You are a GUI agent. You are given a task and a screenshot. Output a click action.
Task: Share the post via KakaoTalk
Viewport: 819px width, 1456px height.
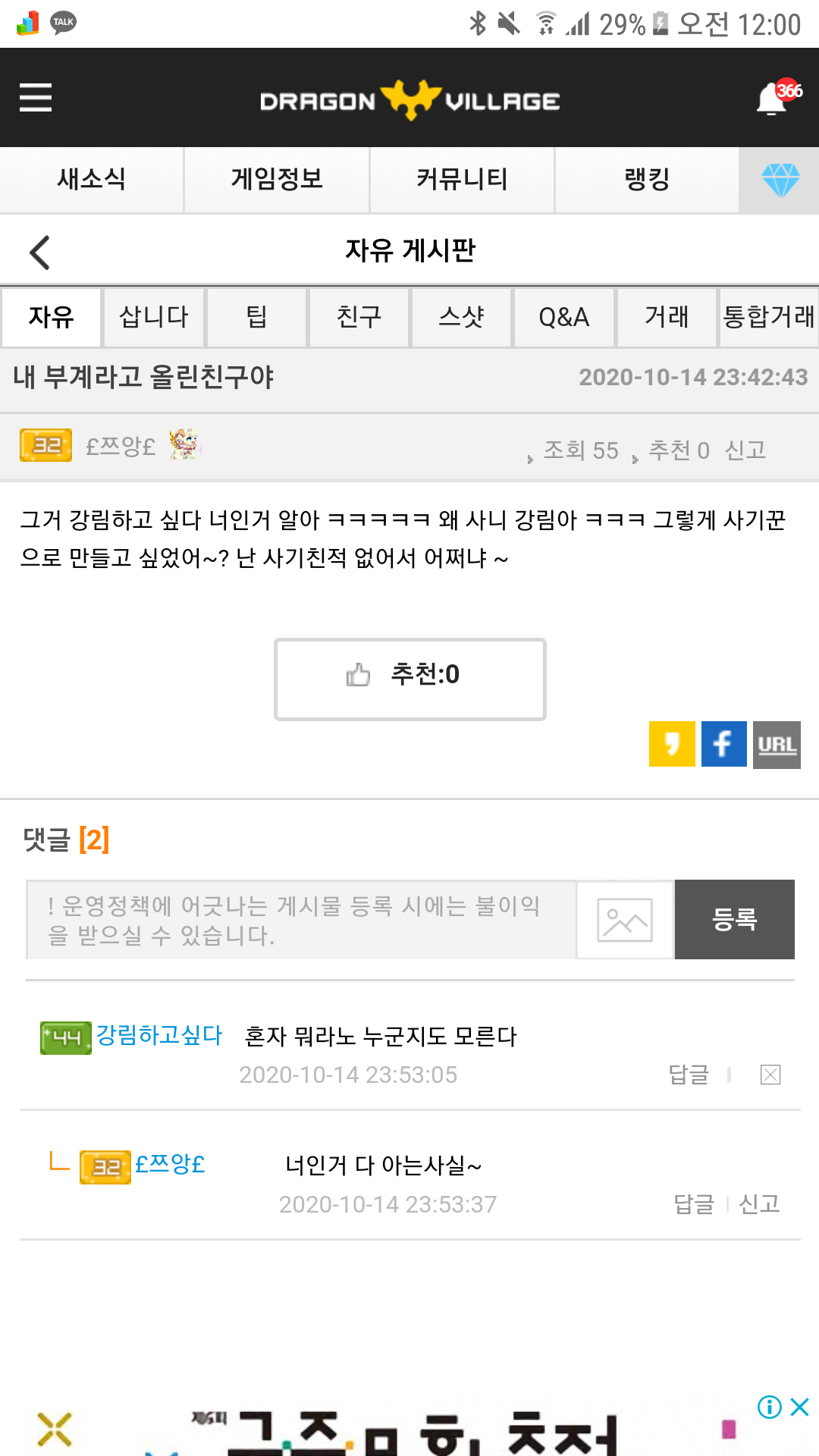coord(672,744)
